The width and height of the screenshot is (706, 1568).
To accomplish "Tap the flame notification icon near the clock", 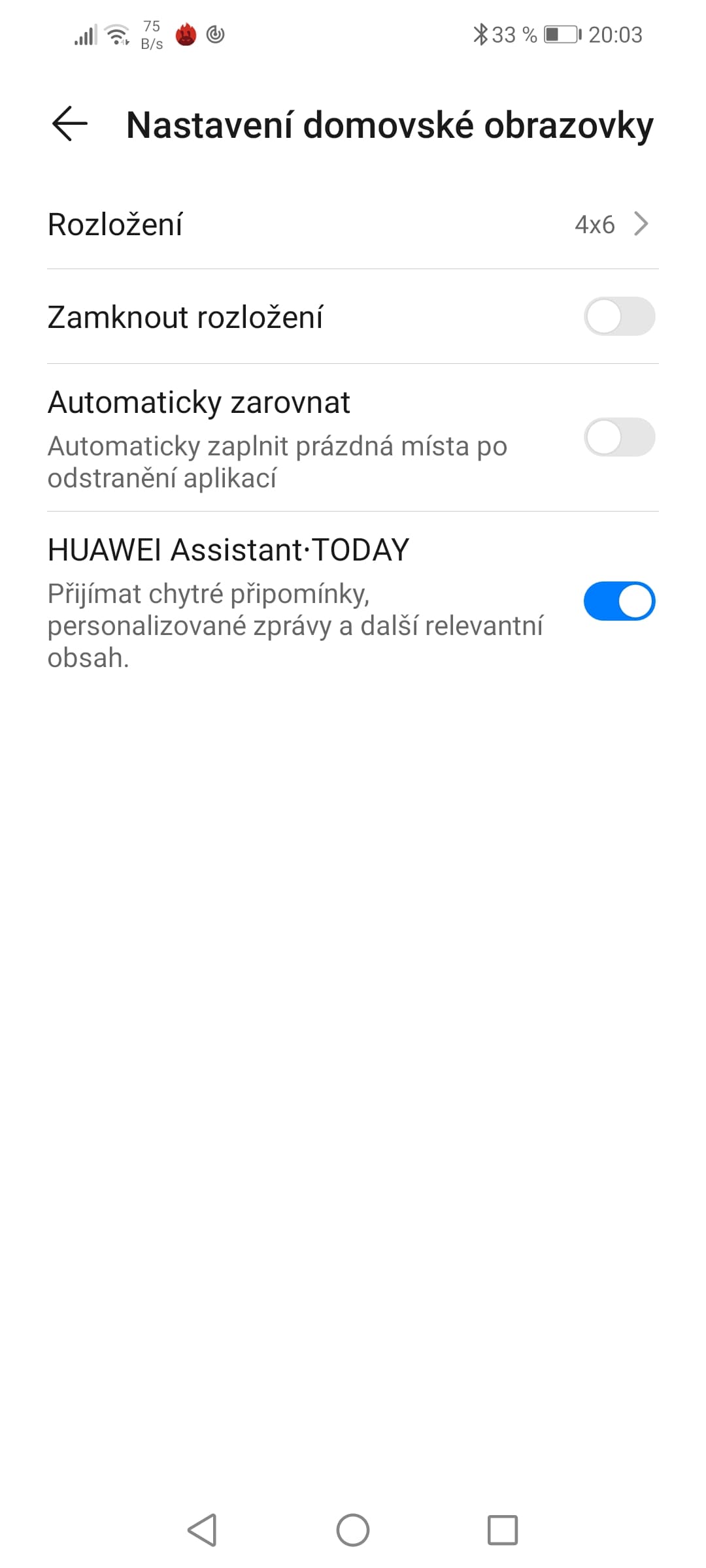I will coord(186,35).
